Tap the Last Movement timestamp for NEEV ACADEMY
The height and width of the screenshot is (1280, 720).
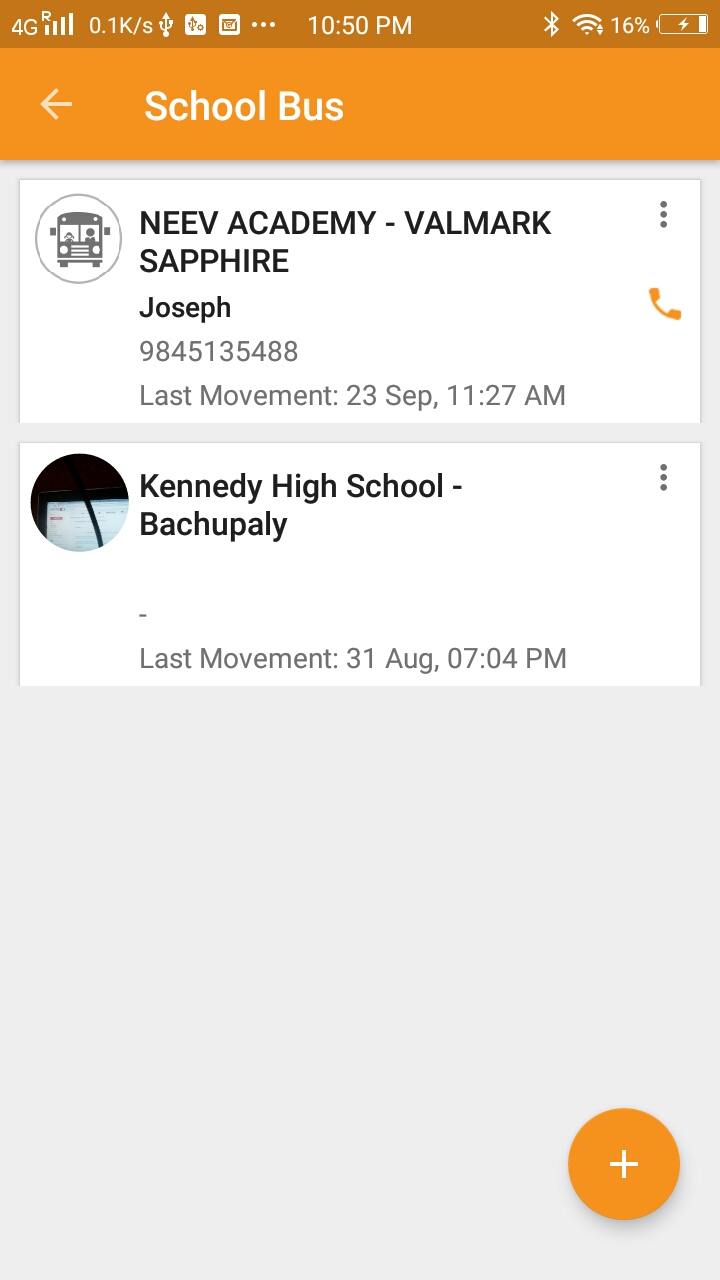(352, 395)
